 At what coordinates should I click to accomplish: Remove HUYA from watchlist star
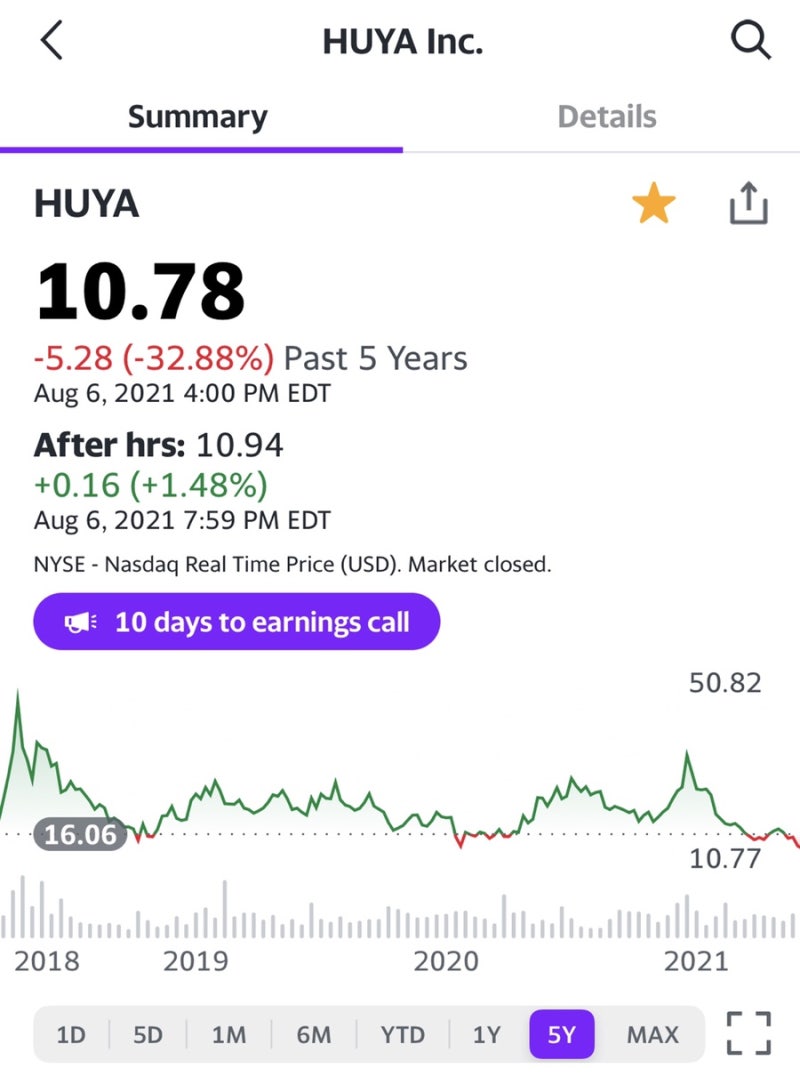[x=653, y=206]
